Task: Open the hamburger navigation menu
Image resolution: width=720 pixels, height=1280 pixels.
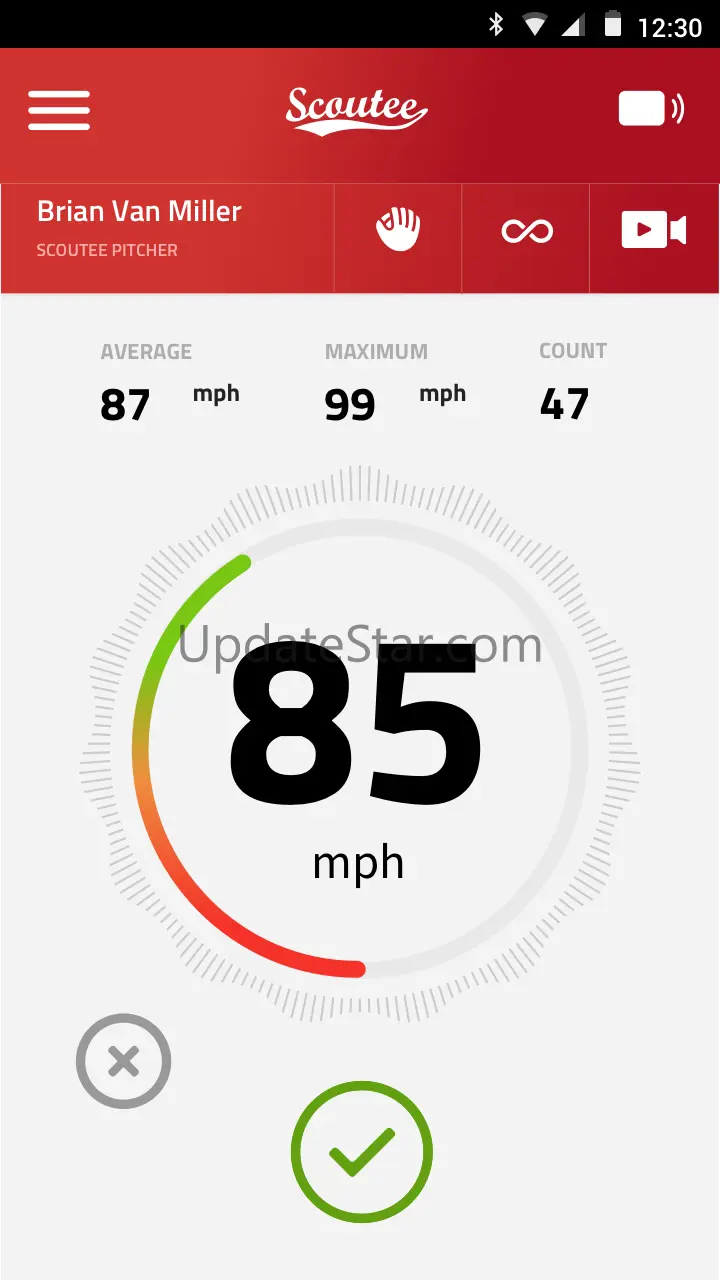Action: tap(59, 110)
